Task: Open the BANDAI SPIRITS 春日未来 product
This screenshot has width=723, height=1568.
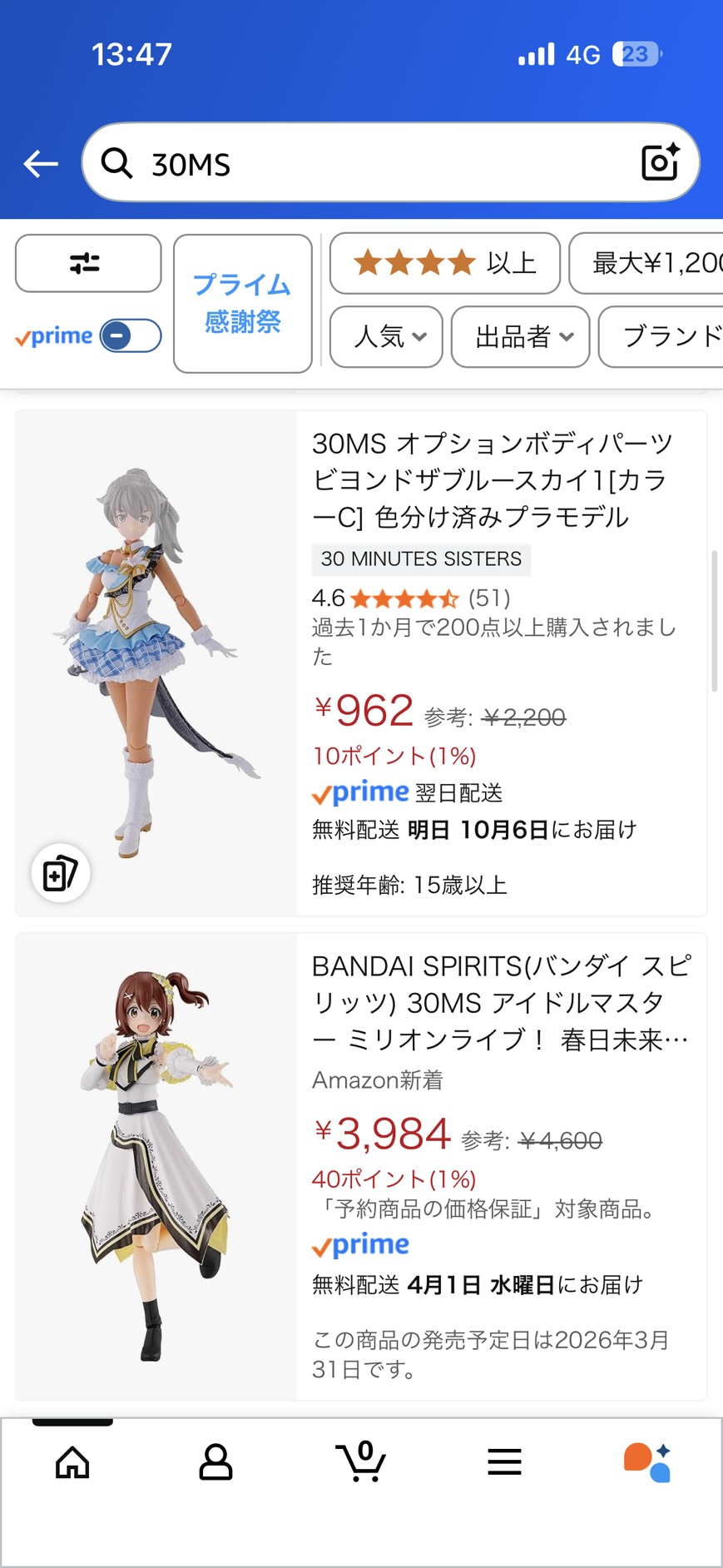Action: 499,1002
